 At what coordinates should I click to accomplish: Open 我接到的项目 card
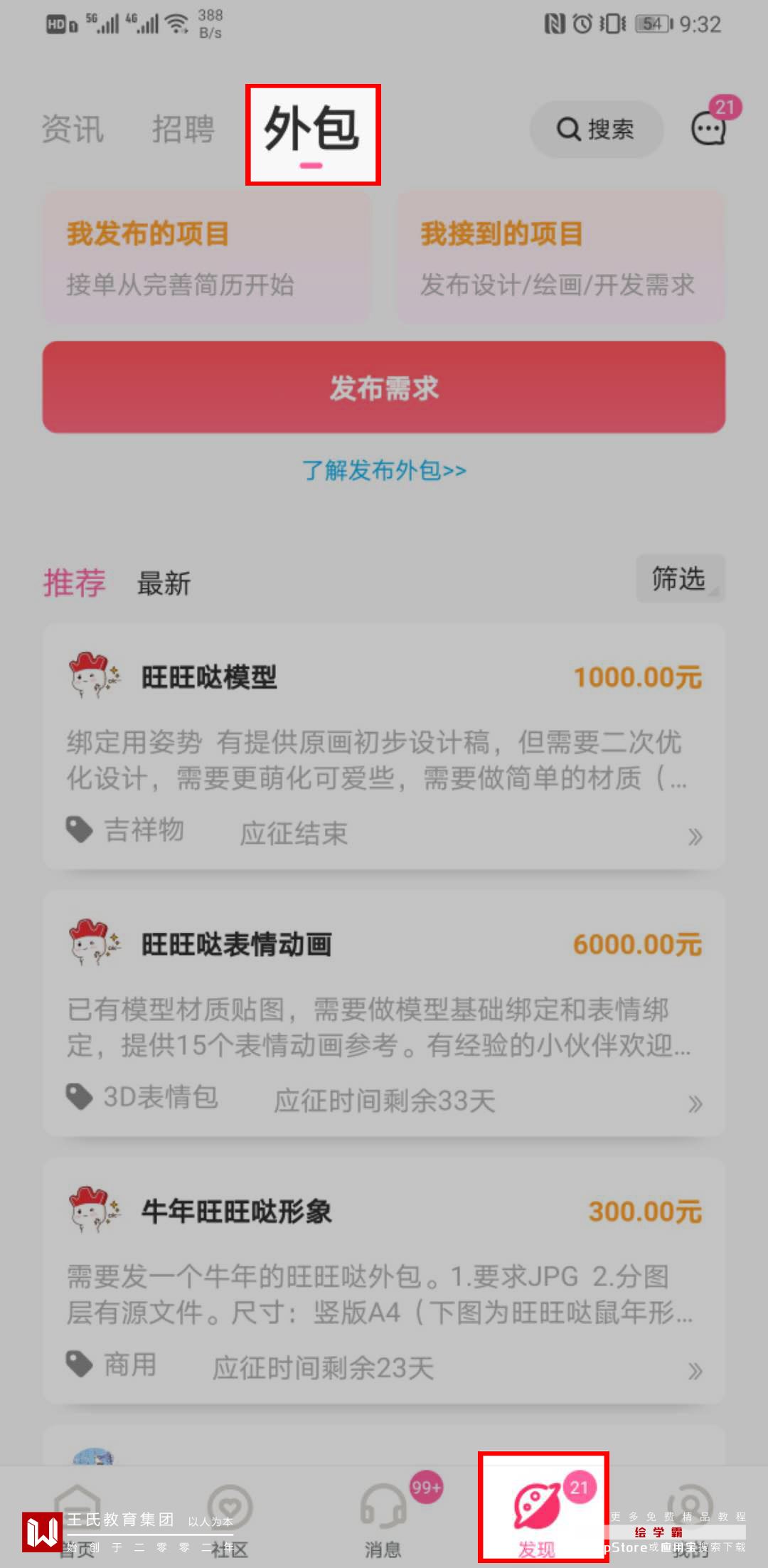[560, 258]
